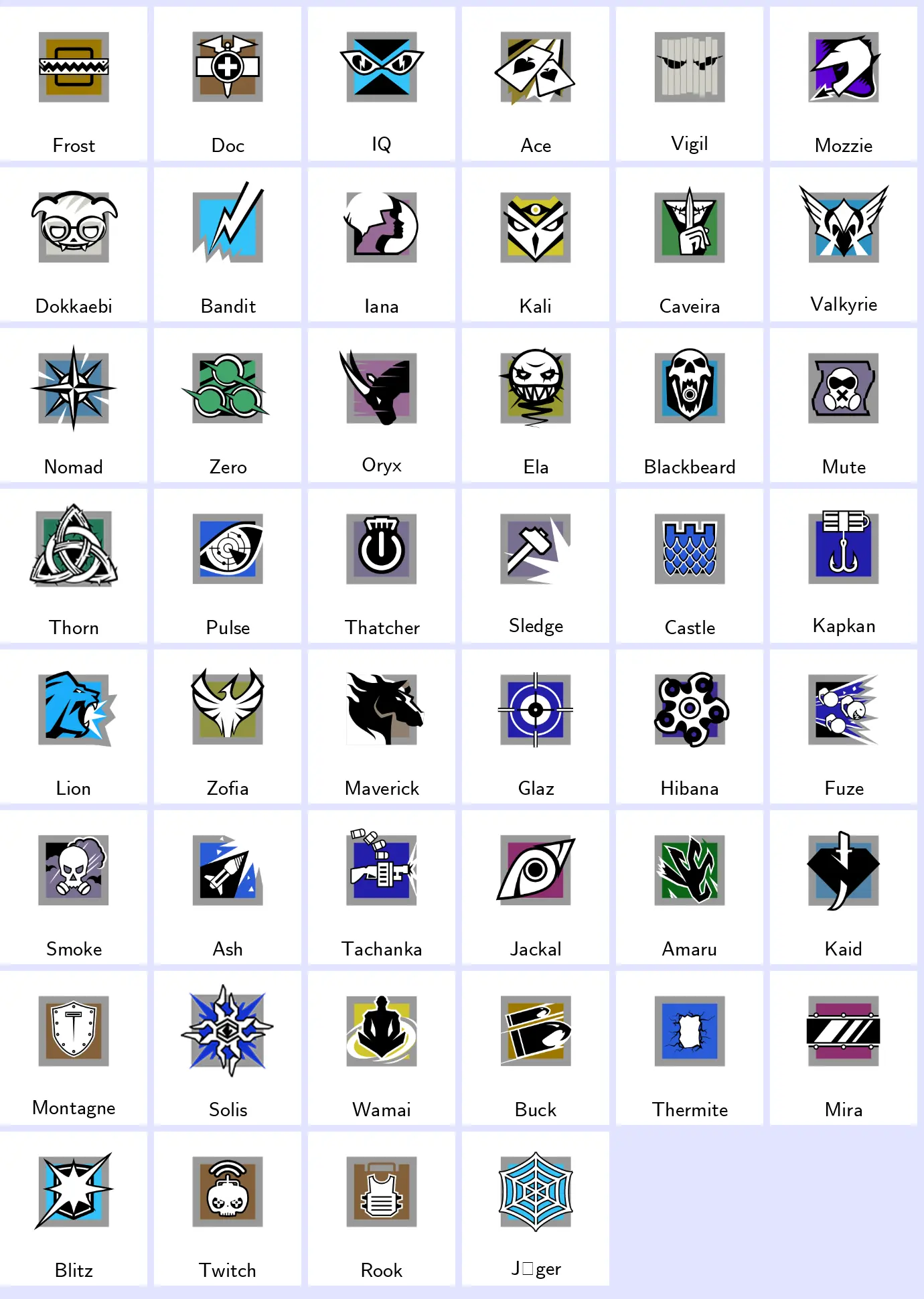Tap the Rook operator card
This screenshot has height=1299, width=924.
click(x=382, y=1209)
